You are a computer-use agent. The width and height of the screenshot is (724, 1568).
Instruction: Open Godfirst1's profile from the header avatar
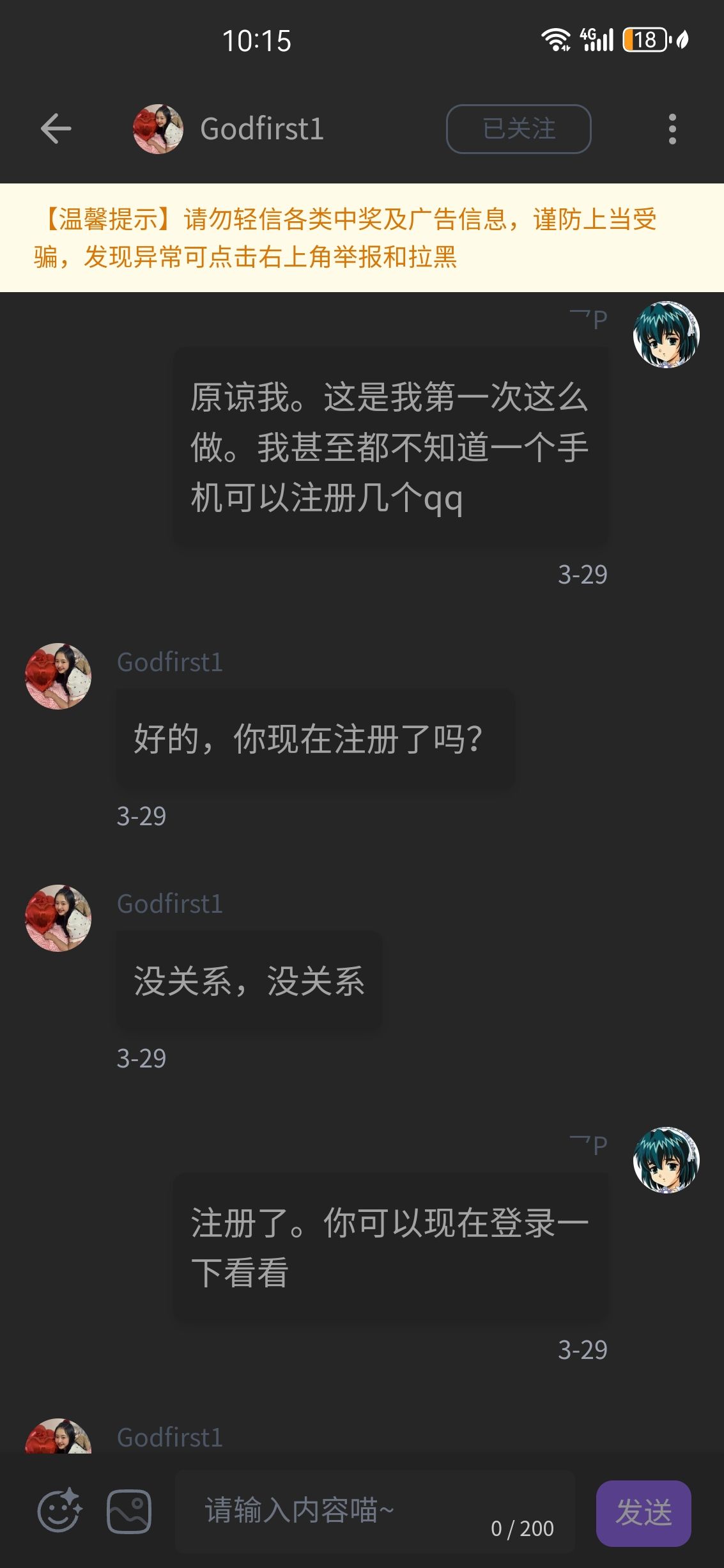[x=158, y=129]
